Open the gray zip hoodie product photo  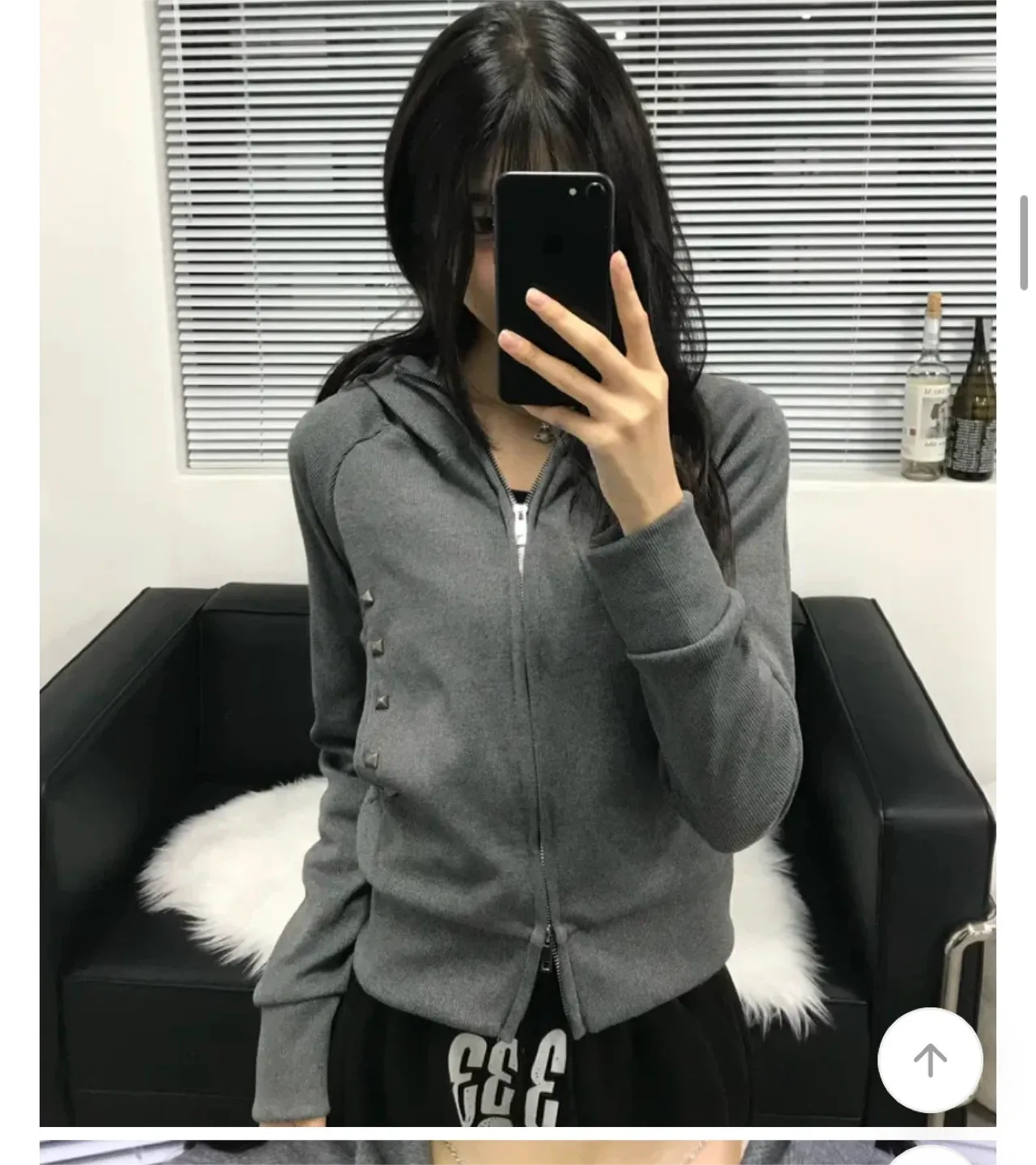[x=518, y=563]
